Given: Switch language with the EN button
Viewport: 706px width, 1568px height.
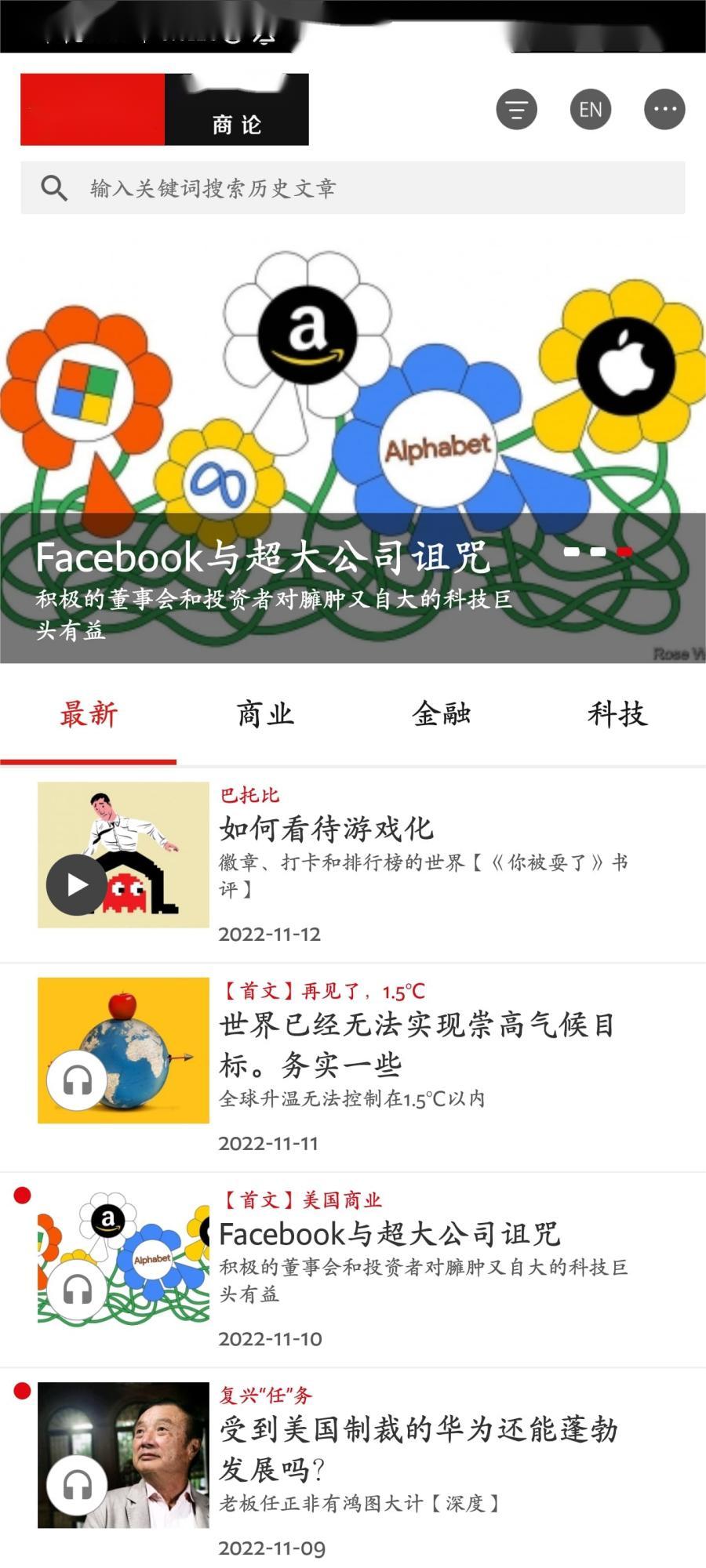Looking at the screenshot, I should (x=590, y=110).
